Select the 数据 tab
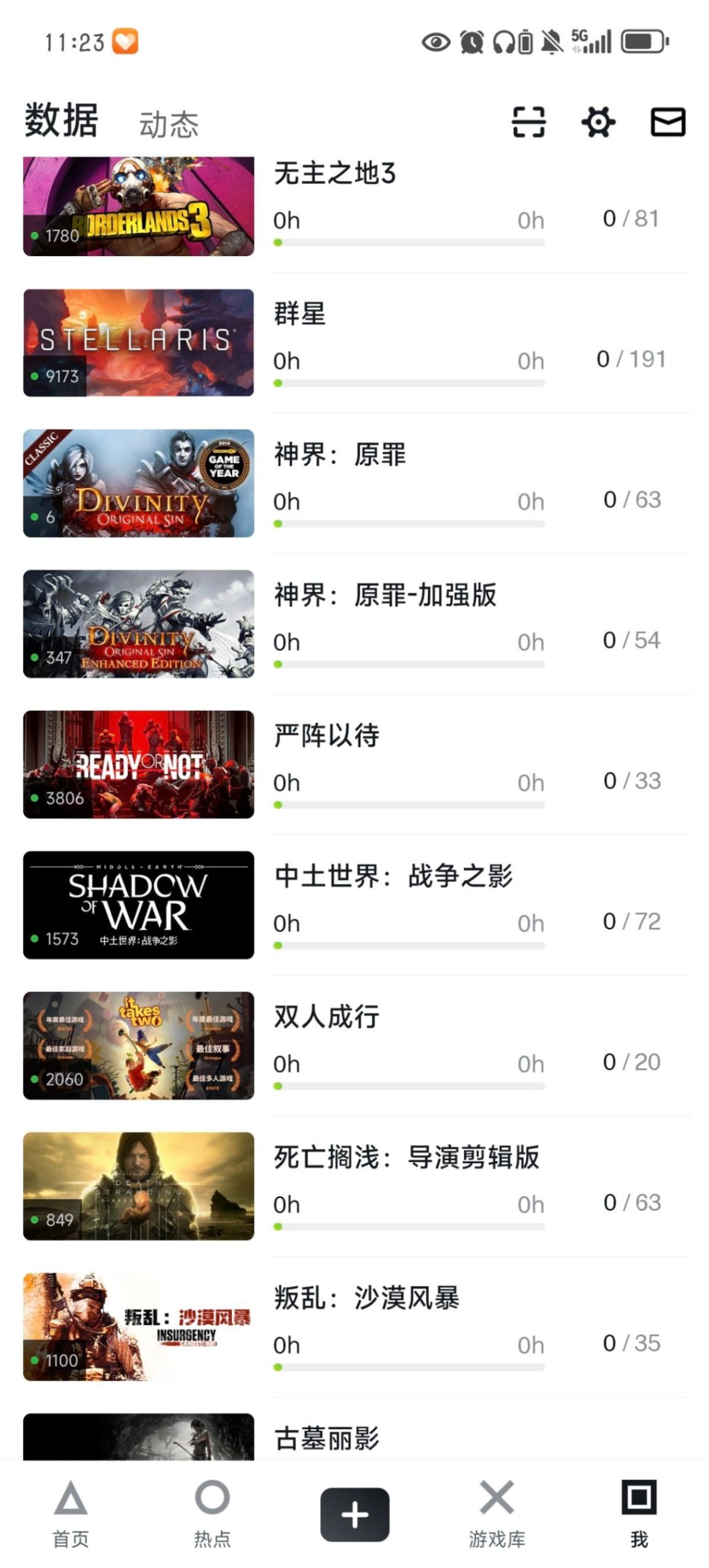 [61, 120]
